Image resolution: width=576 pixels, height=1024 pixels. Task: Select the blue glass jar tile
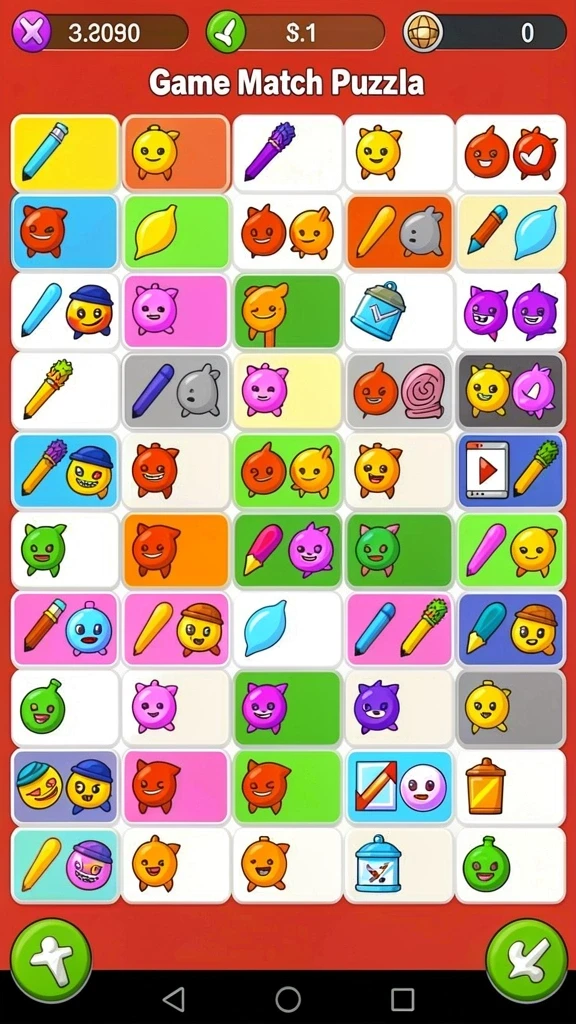click(399, 865)
